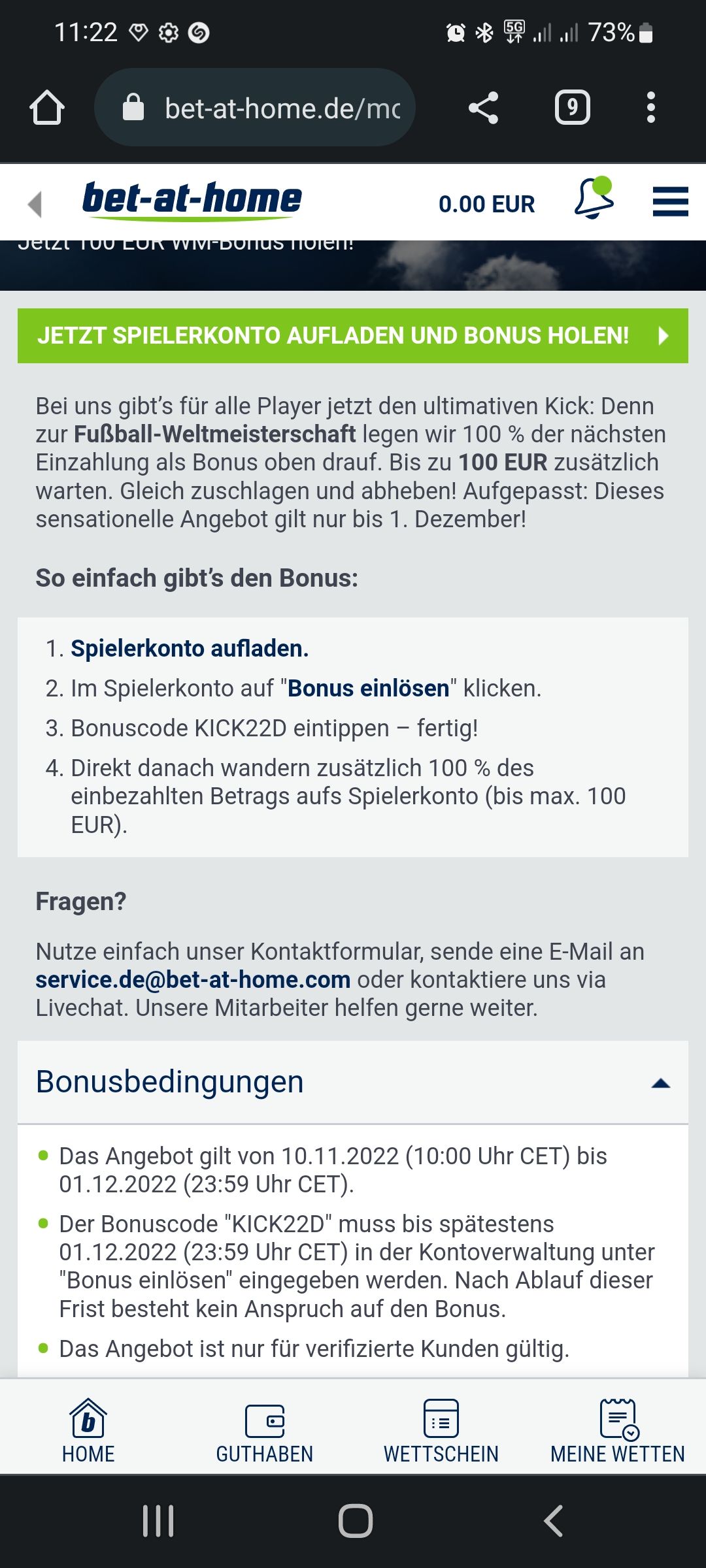706x1568 pixels.
Task: Go to the browser home page
Action: [47, 108]
